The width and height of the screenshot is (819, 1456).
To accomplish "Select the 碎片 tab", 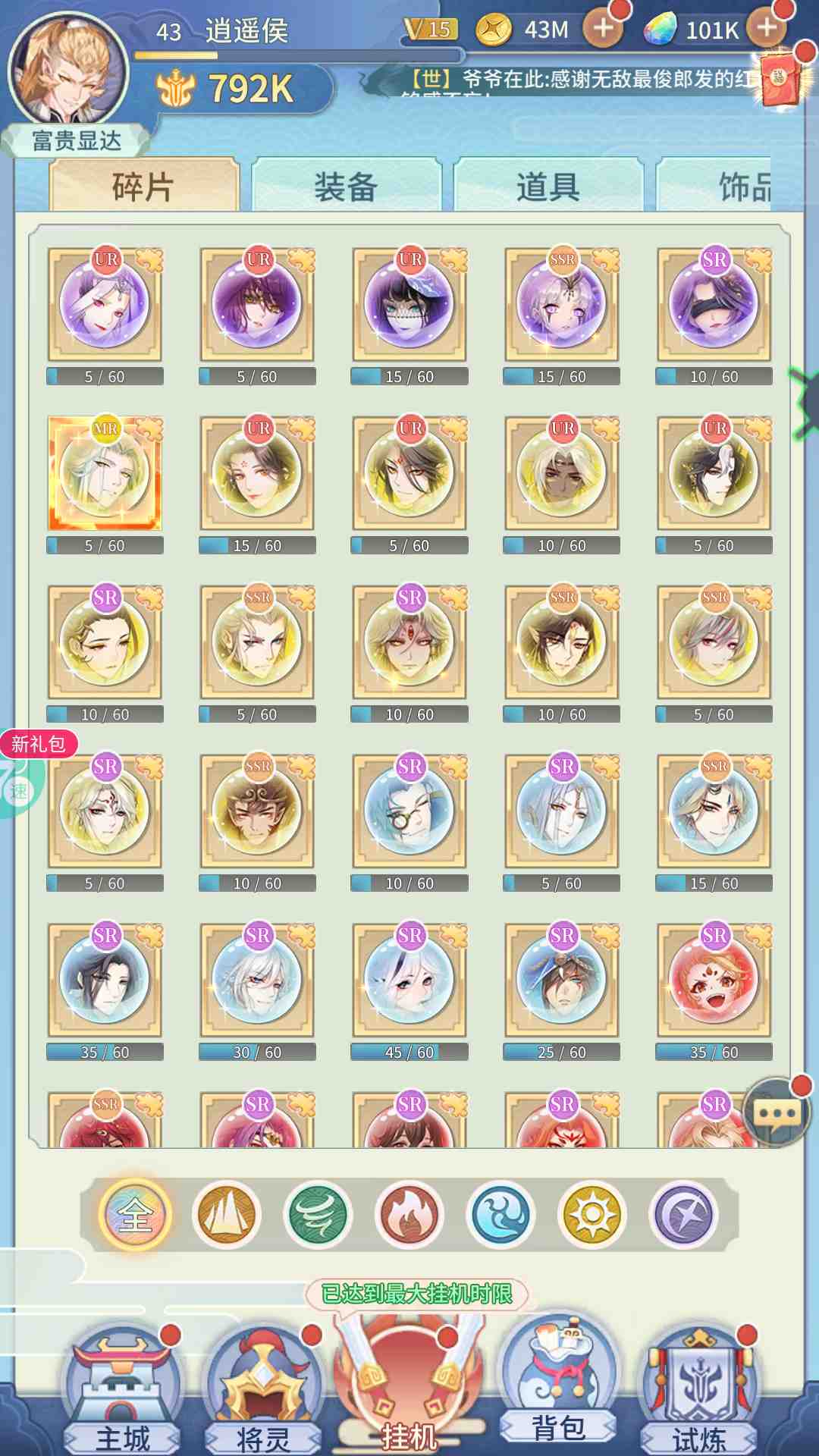I will click(144, 186).
